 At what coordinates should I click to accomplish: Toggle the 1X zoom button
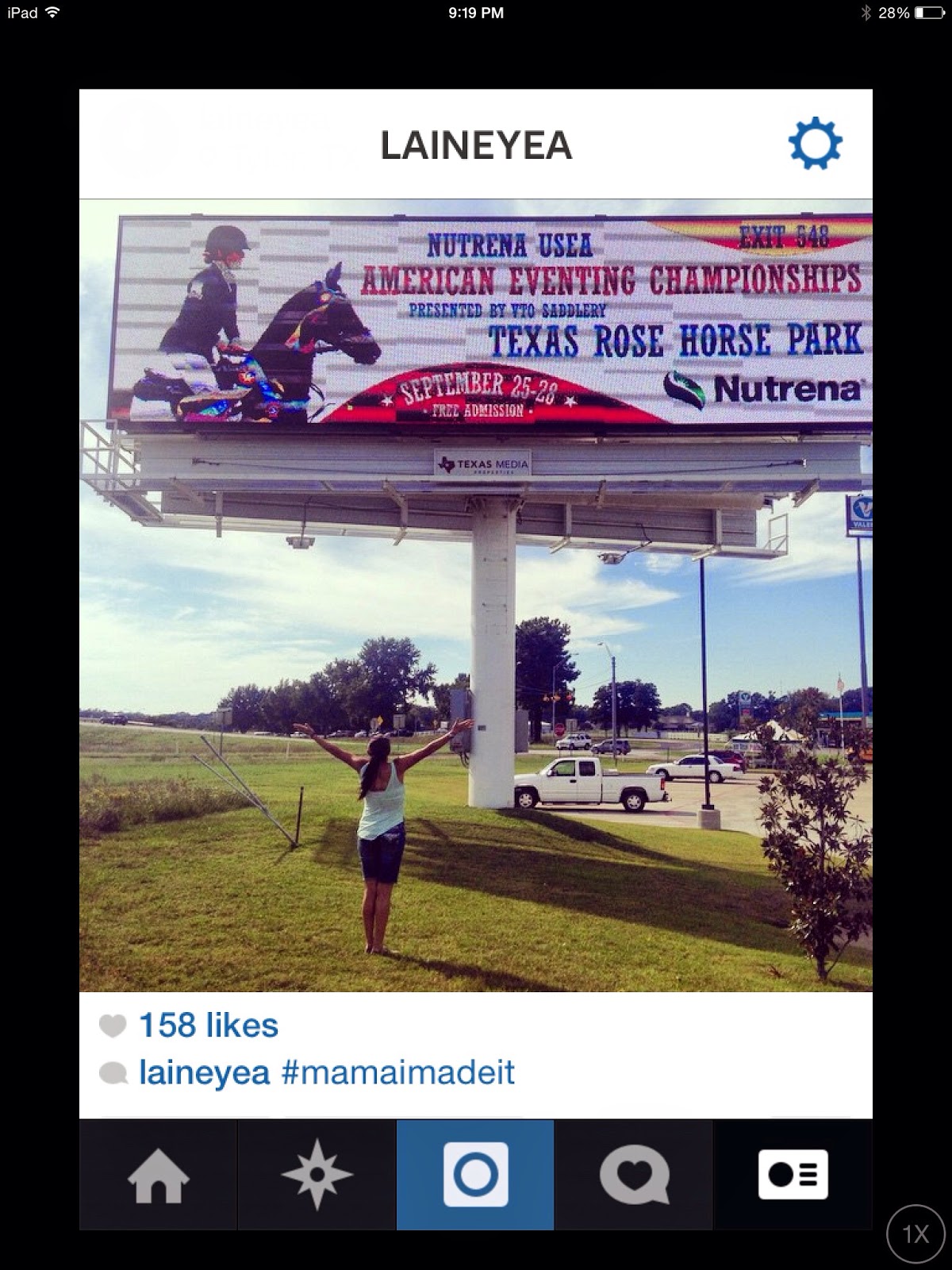point(916,1233)
